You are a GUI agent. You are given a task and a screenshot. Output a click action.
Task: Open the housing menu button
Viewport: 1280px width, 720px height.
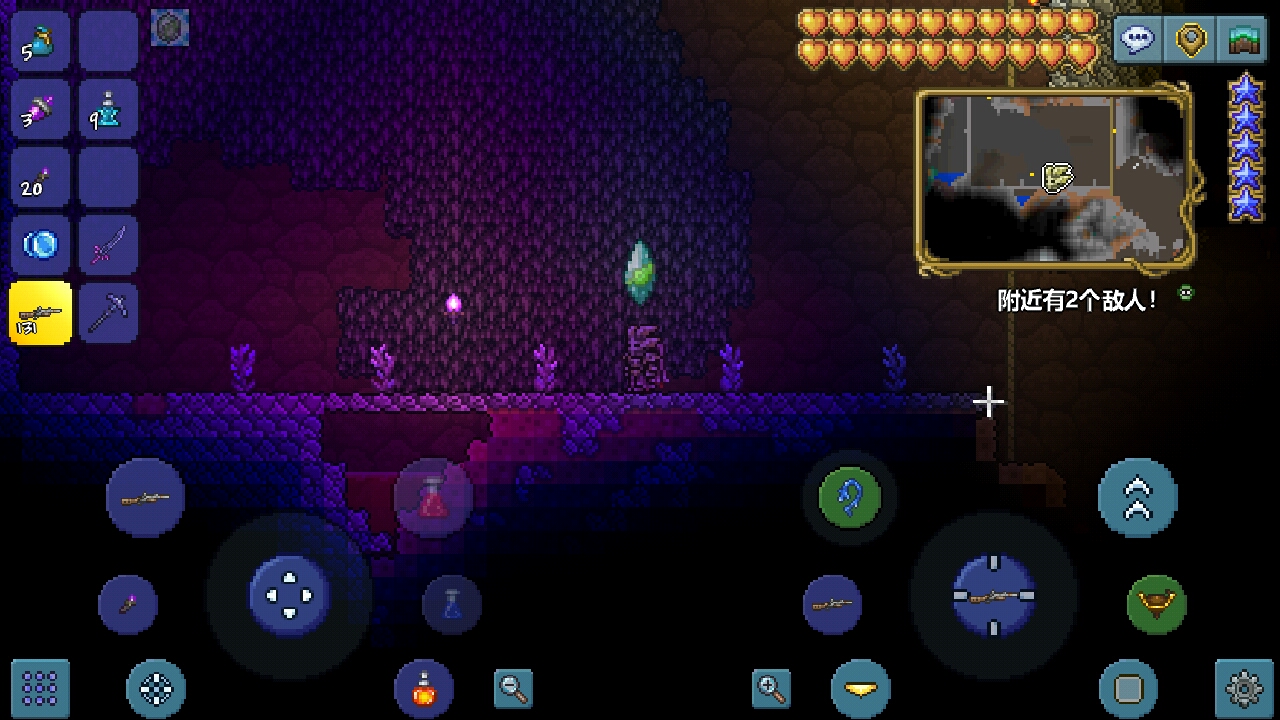coord(1243,40)
